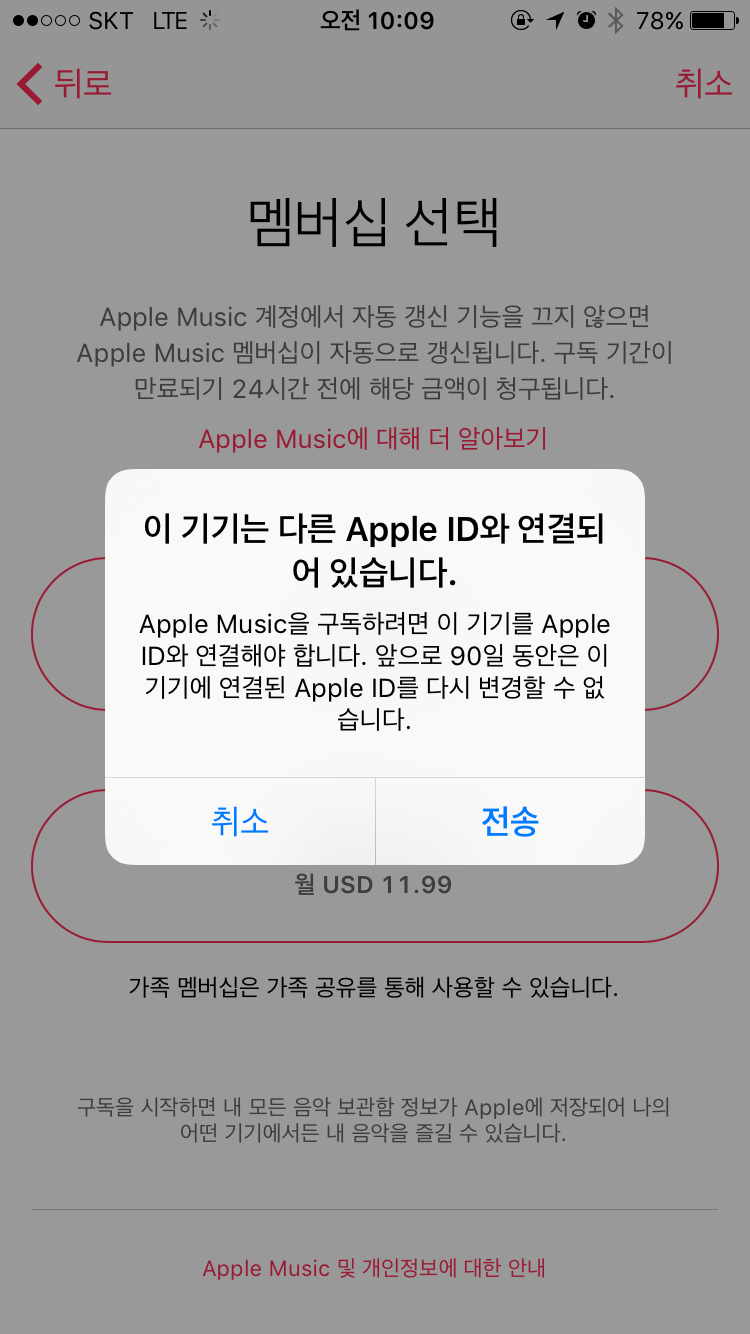Confirm the alert with 전송
Viewport: 750px width, 1334px height.
click(510, 821)
